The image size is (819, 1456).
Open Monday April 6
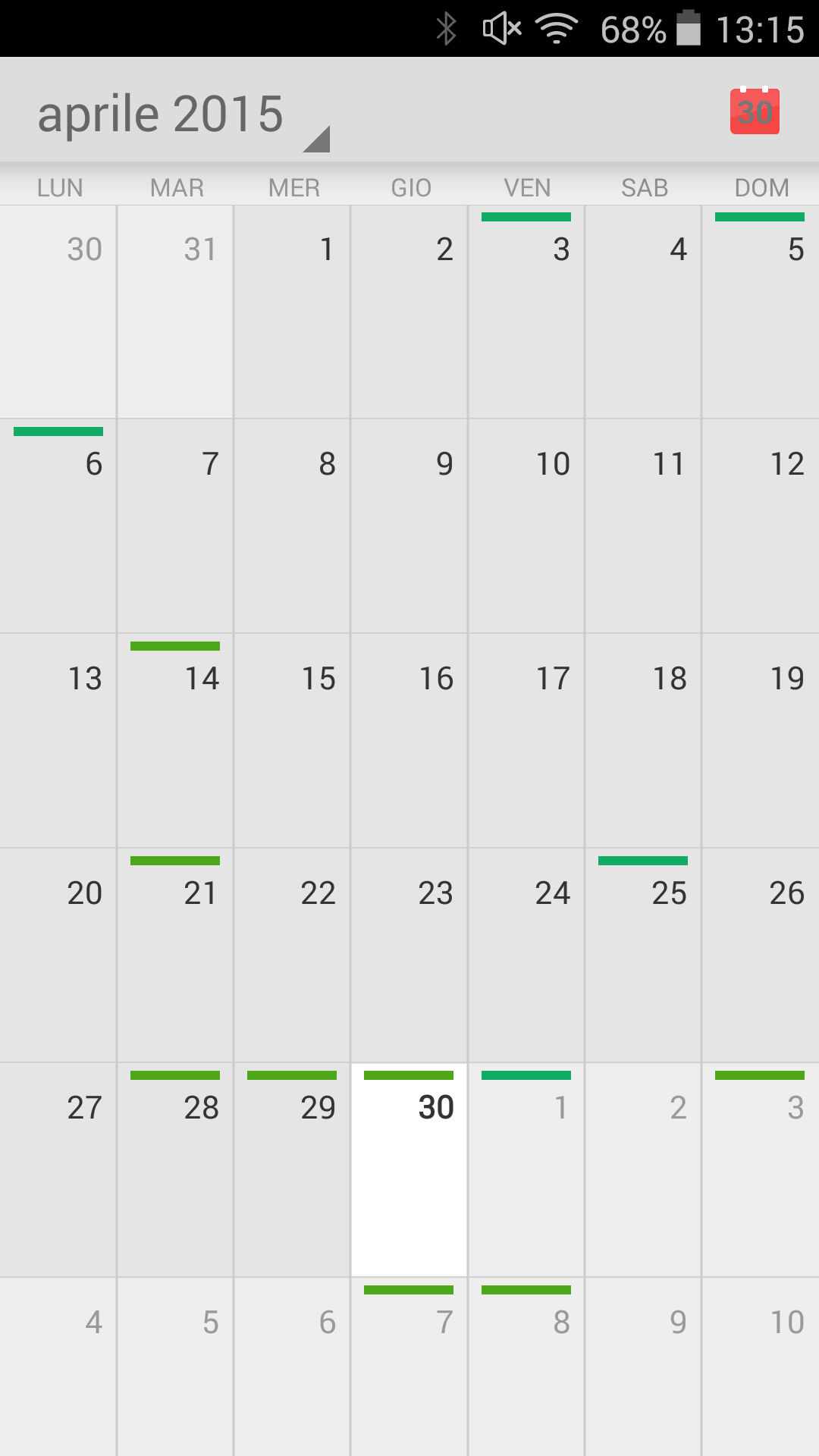click(x=58, y=526)
